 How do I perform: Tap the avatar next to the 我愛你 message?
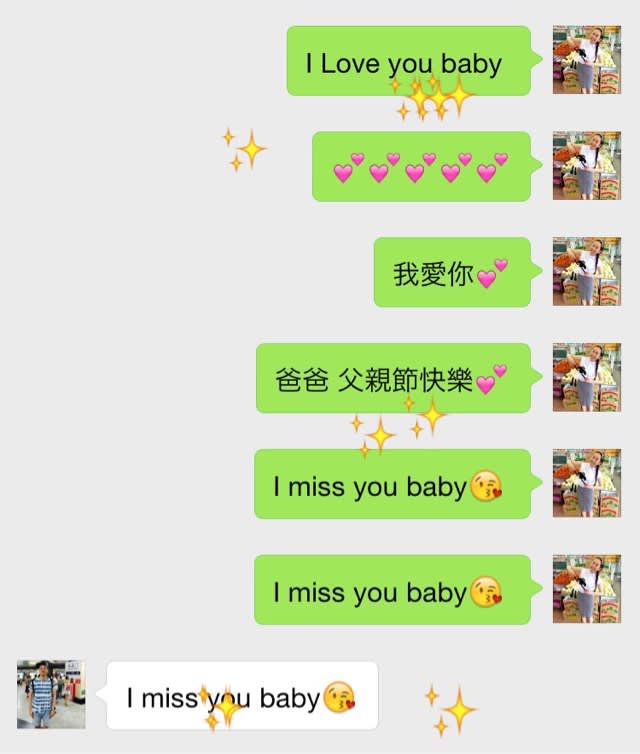pos(587,271)
